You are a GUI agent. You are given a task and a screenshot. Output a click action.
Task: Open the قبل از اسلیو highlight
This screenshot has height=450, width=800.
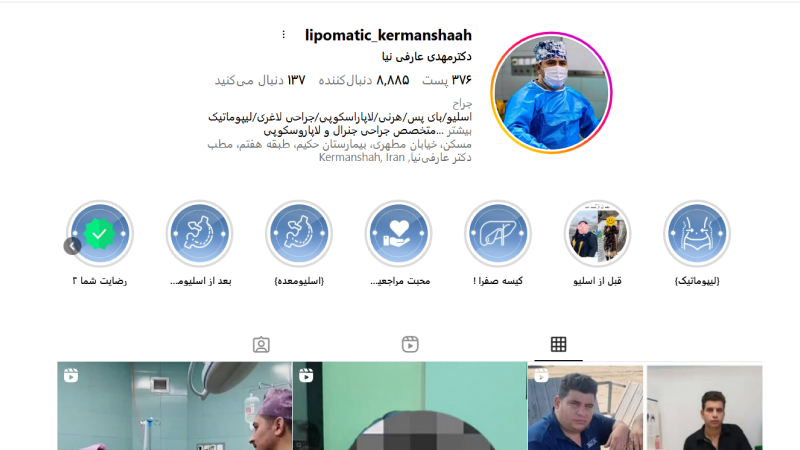(x=597, y=234)
